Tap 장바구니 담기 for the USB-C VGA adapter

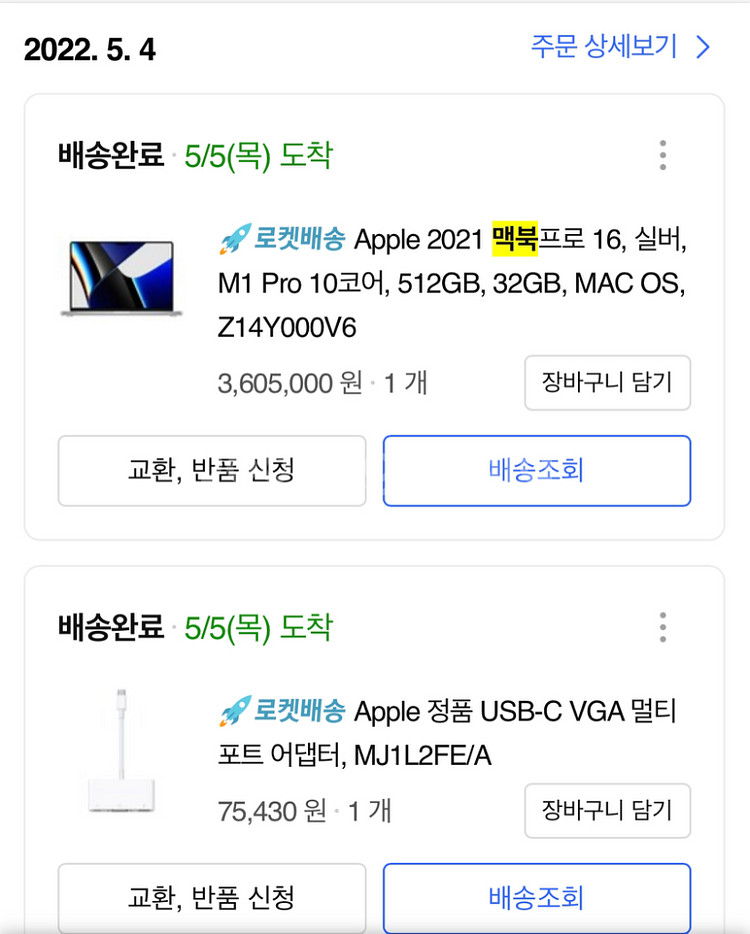point(607,810)
